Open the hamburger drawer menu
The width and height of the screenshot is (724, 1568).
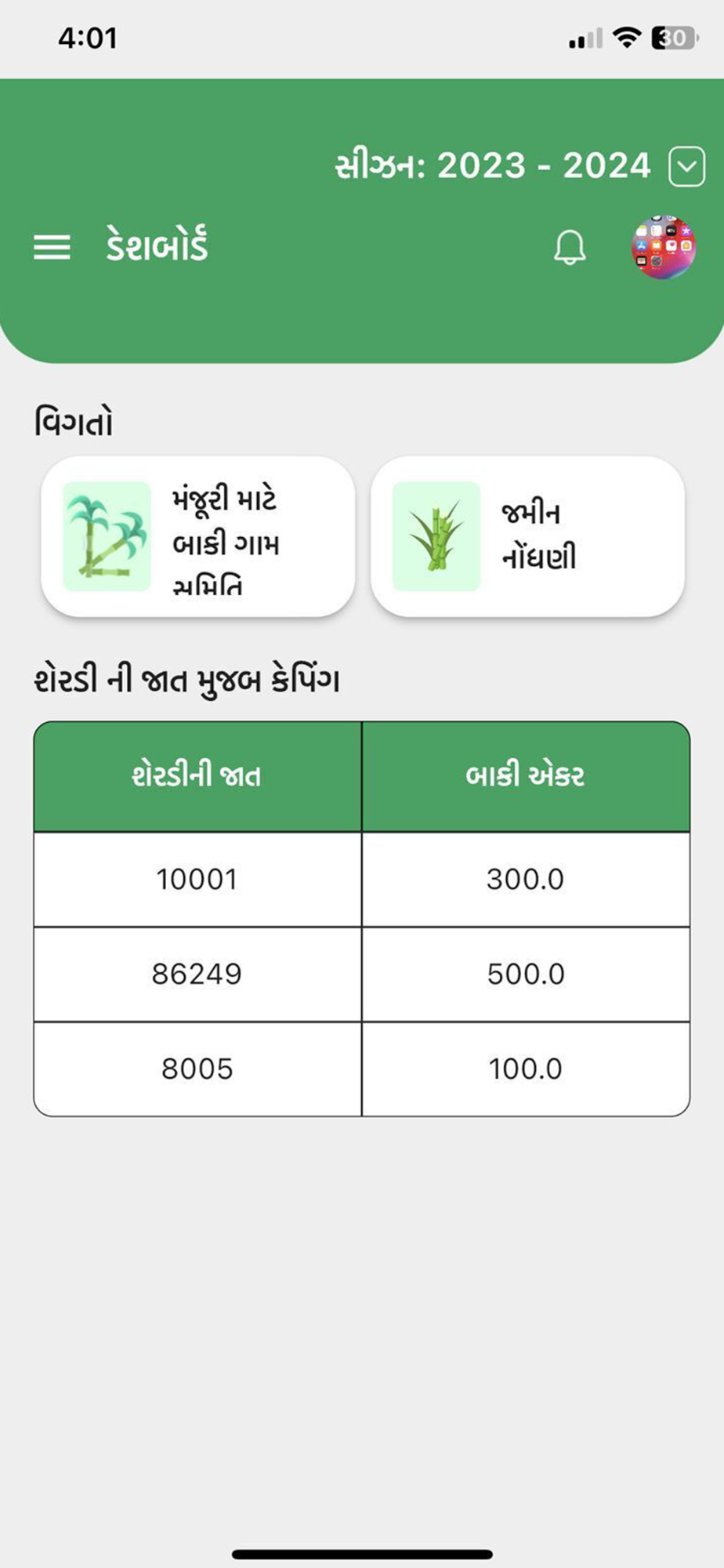click(52, 248)
